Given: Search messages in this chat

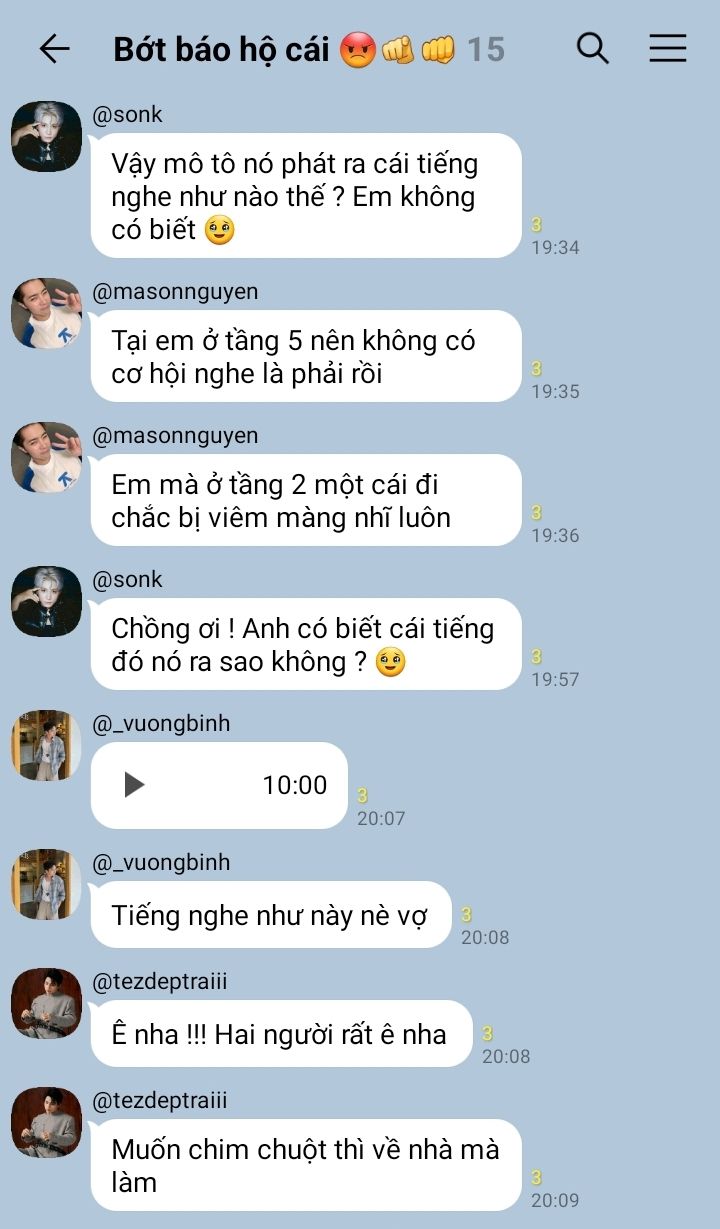Looking at the screenshot, I should [593, 48].
